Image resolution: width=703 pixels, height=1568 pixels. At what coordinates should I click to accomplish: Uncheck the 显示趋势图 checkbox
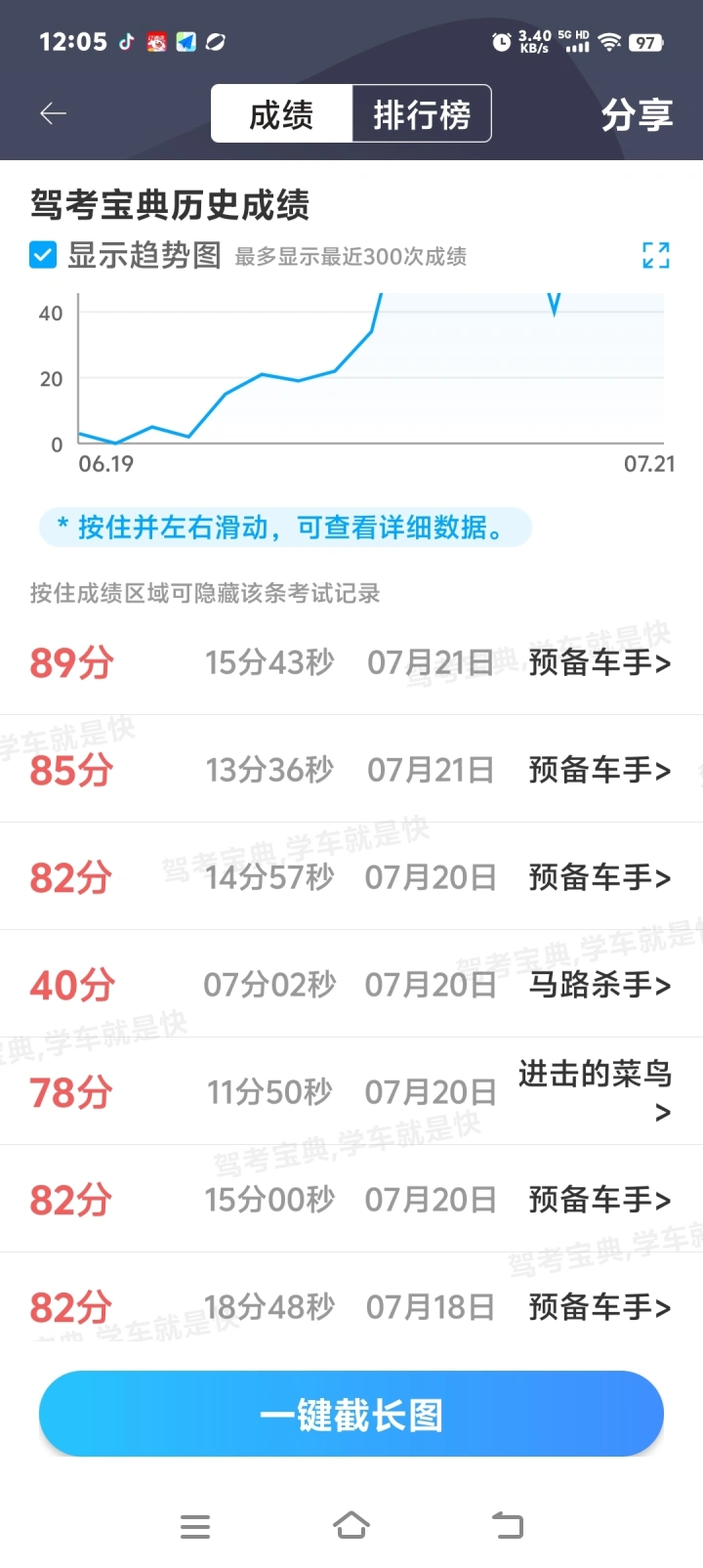[x=43, y=255]
